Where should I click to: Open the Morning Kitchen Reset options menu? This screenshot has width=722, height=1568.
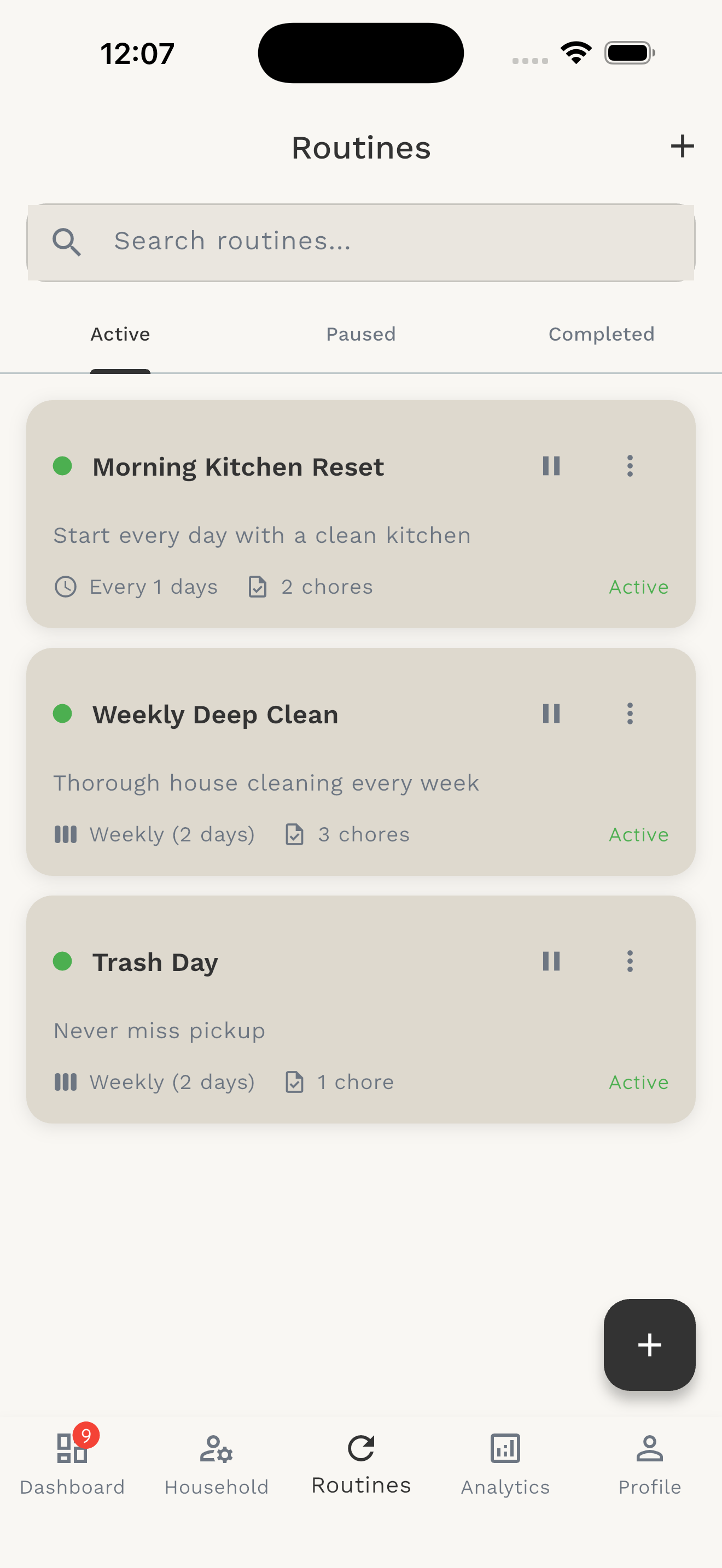coord(630,466)
